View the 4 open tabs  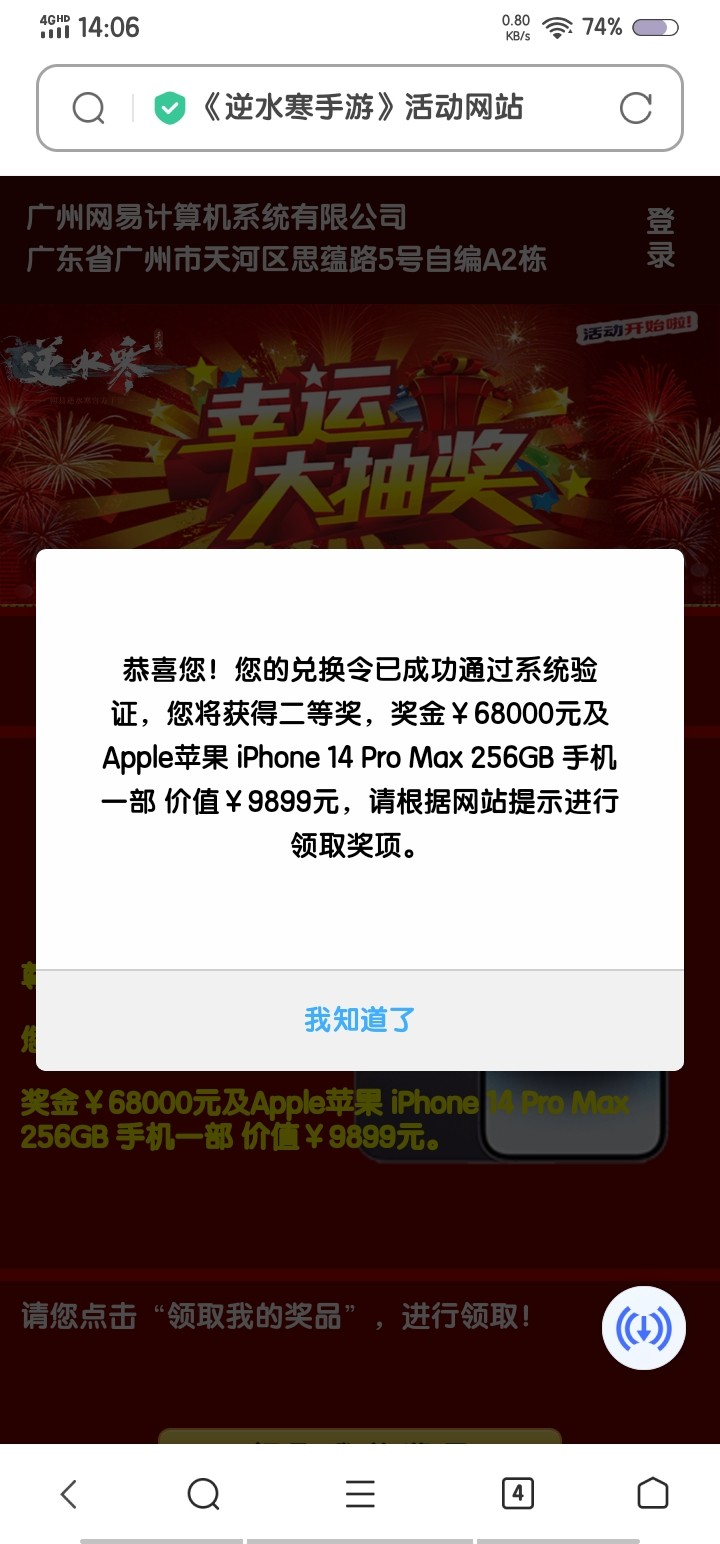[517, 1494]
